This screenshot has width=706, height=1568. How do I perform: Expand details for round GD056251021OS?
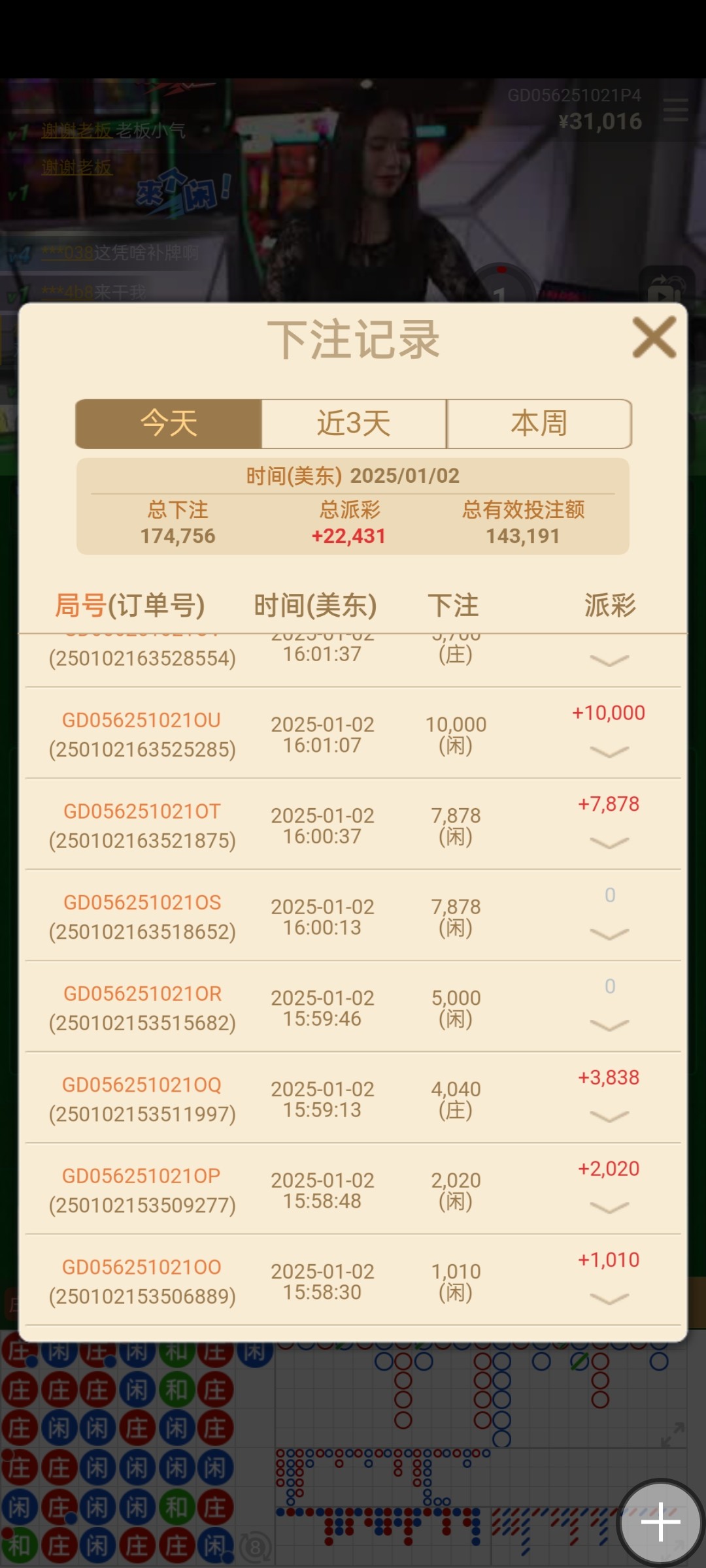point(609,934)
